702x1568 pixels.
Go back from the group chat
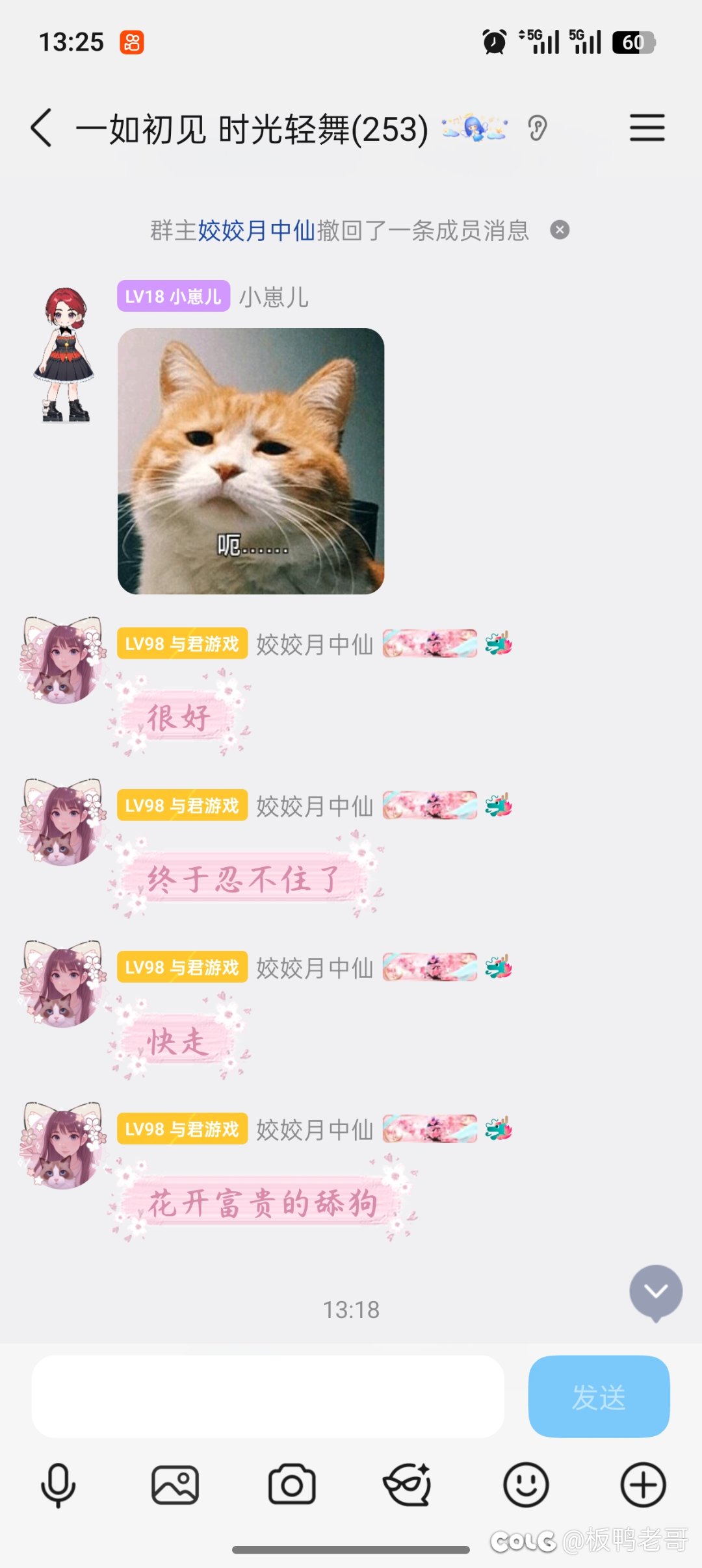coord(42,128)
